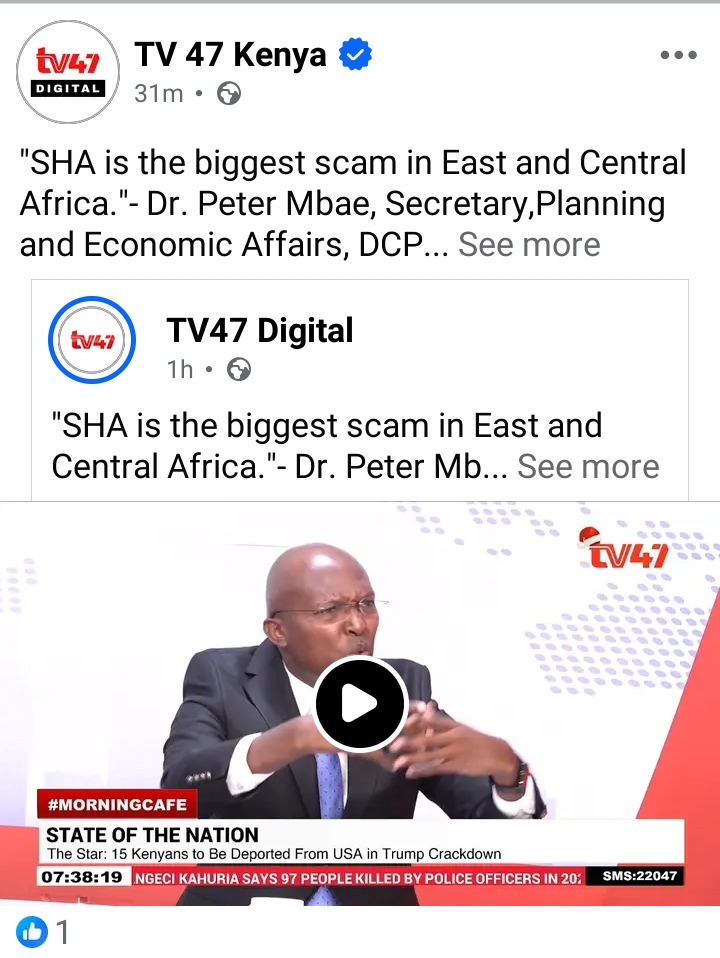Viewport: 720px width, 958px height.
Task: Open the post options three-dot menu
Action: click(x=678, y=56)
